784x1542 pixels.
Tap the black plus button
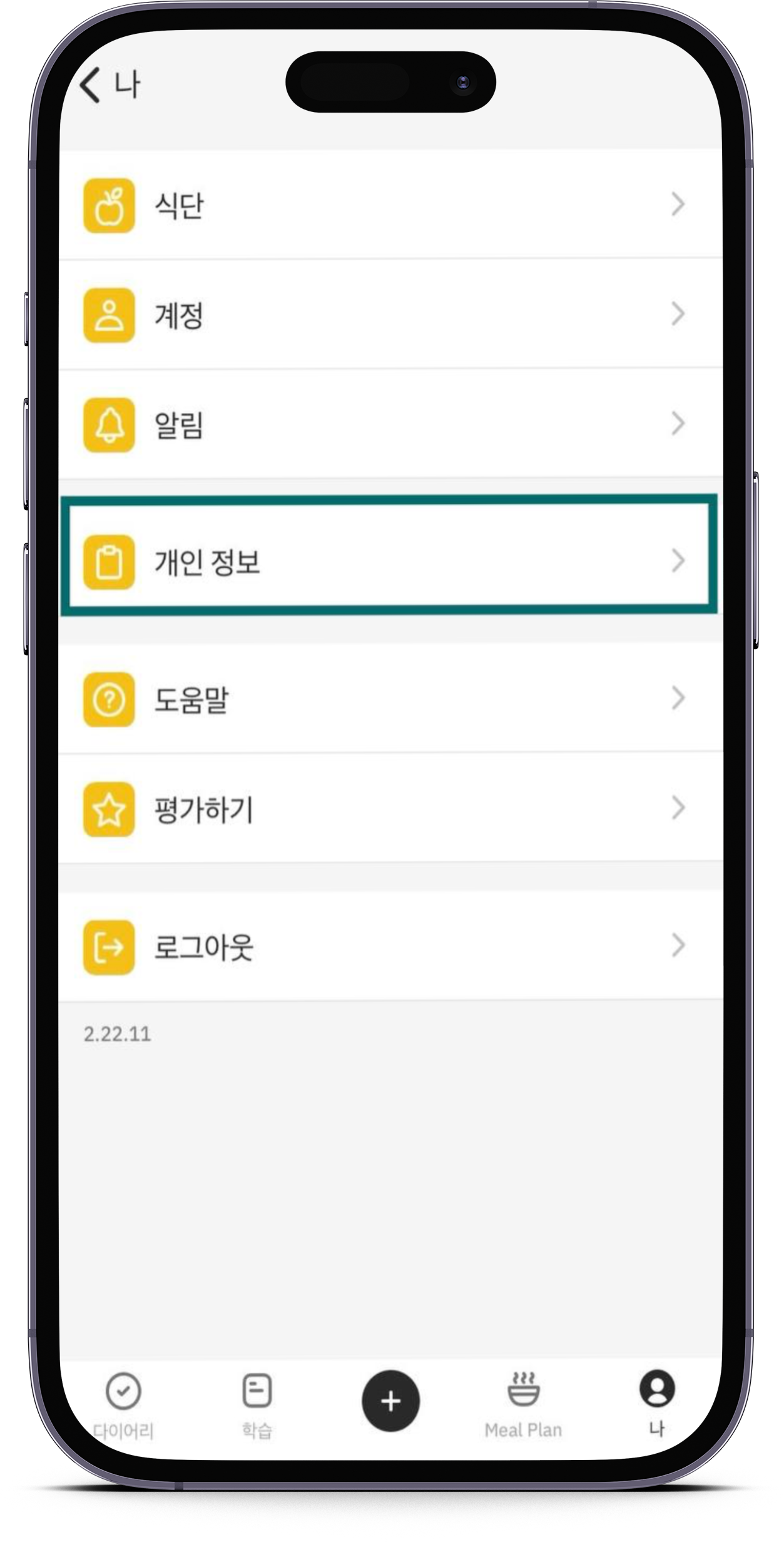[x=390, y=1401]
